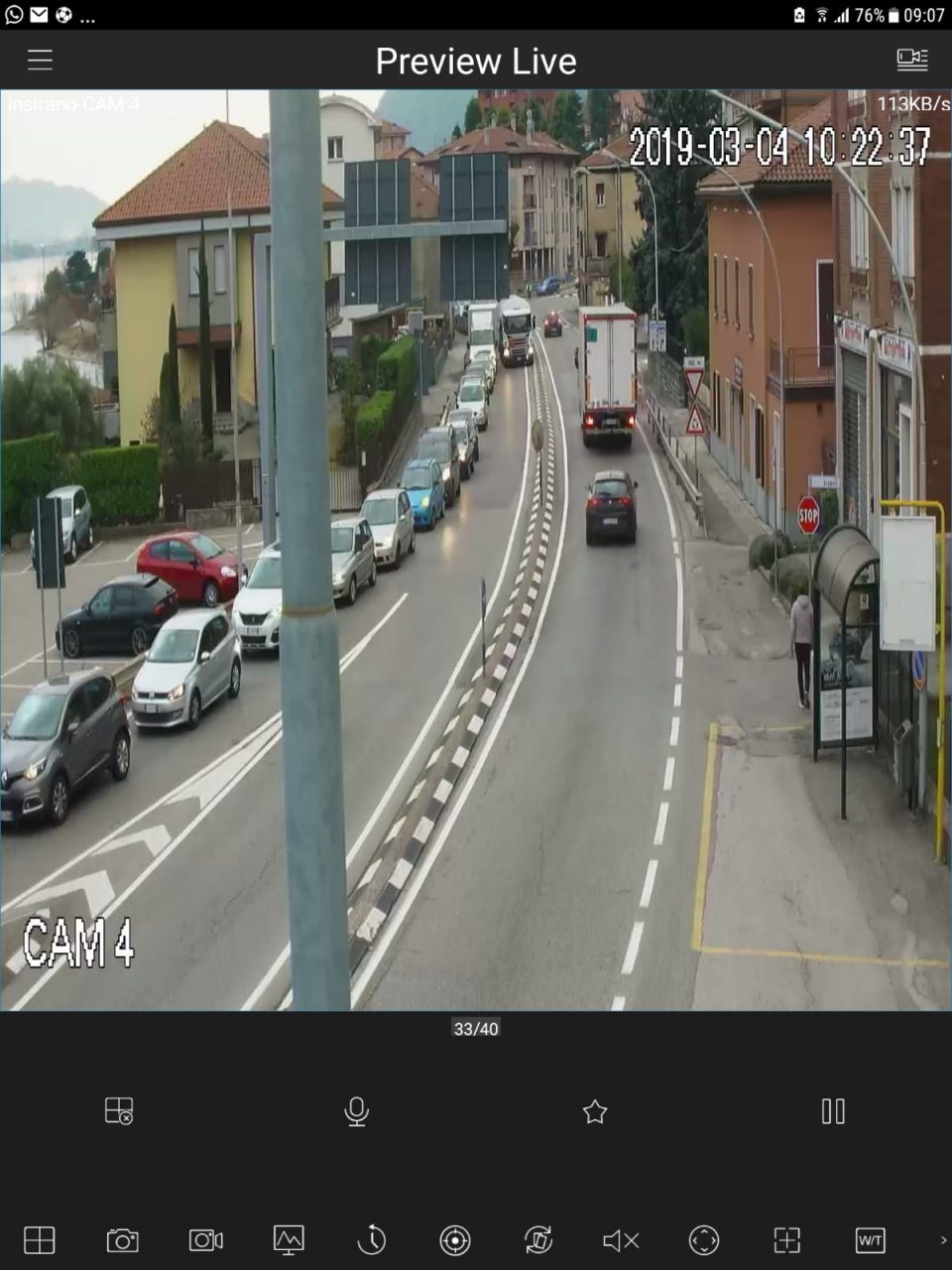952x1270 pixels.
Task: Open the PTZ direction control
Action: [x=704, y=1240]
